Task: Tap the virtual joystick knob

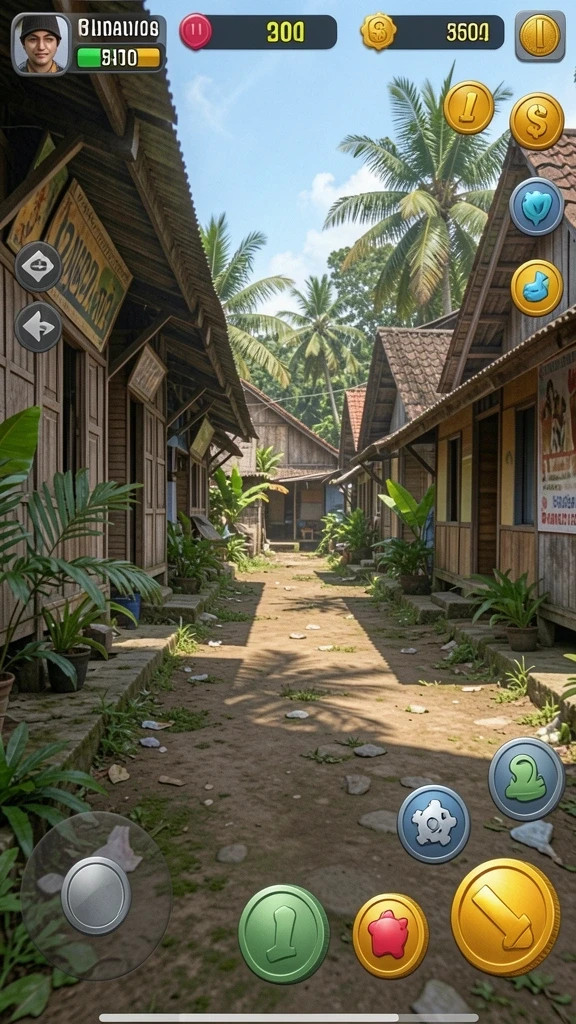Action: (96, 895)
